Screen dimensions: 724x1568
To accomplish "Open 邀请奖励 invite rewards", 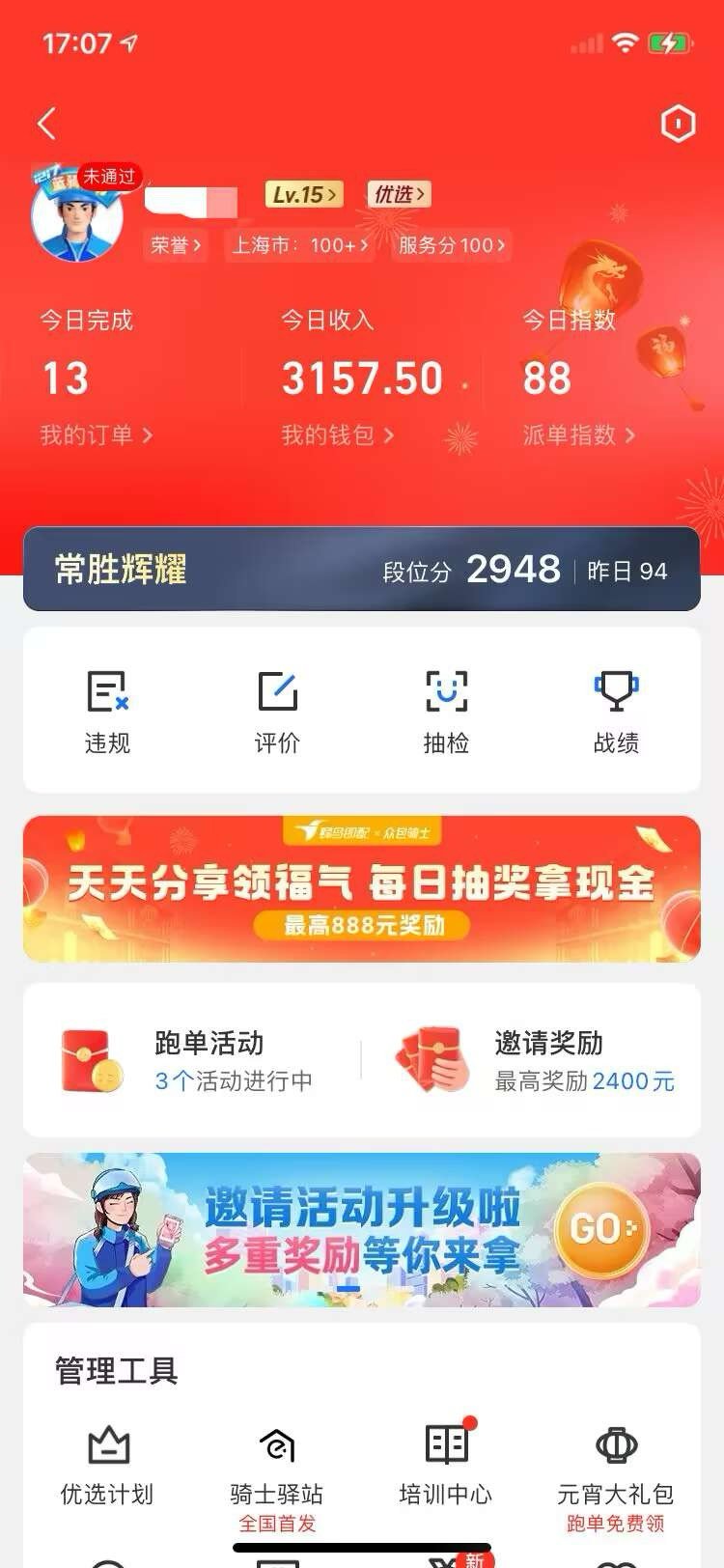I will point(536,1060).
